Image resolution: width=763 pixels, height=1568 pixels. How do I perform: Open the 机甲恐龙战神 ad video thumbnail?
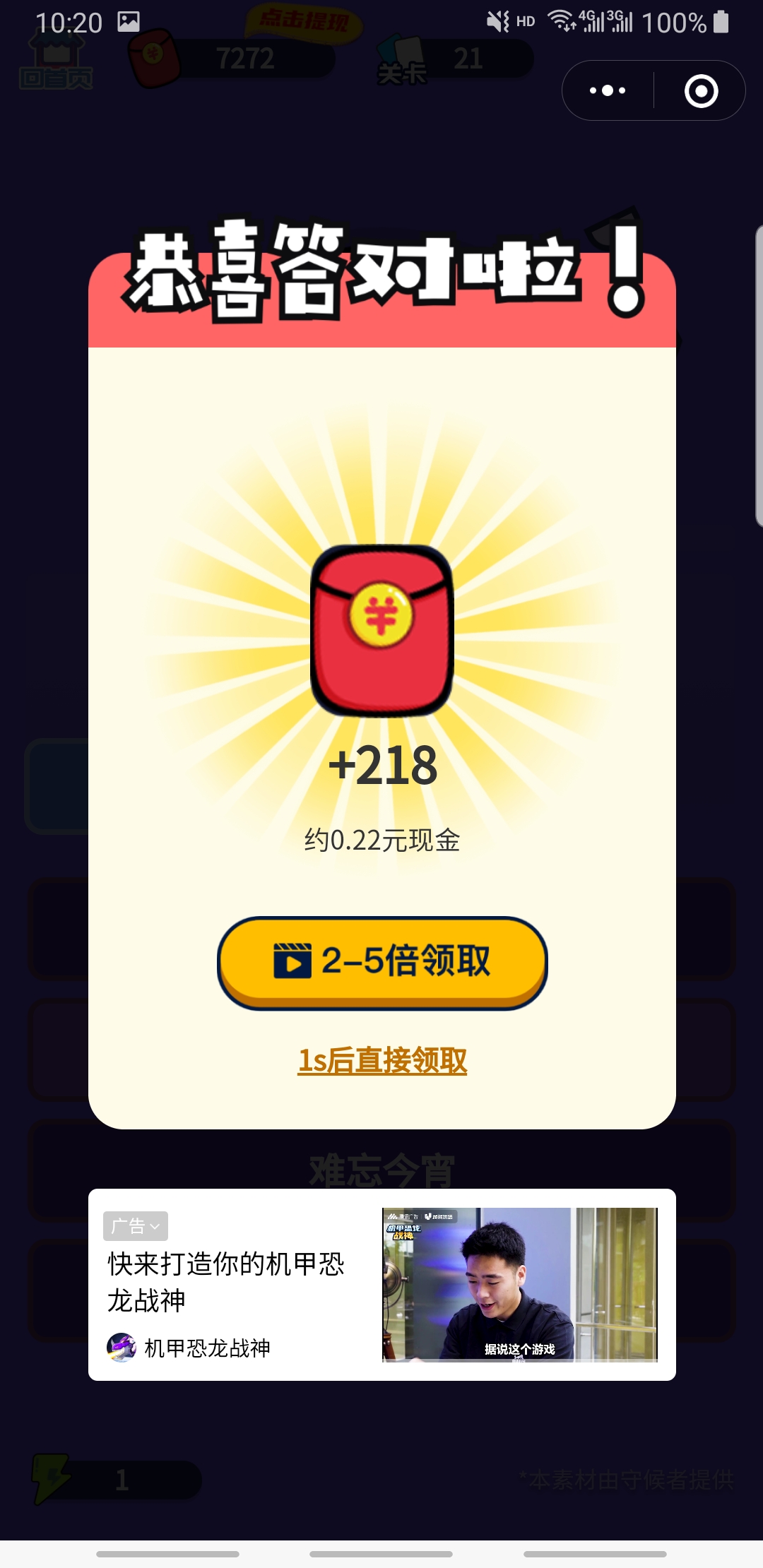[x=519, y=1284]
